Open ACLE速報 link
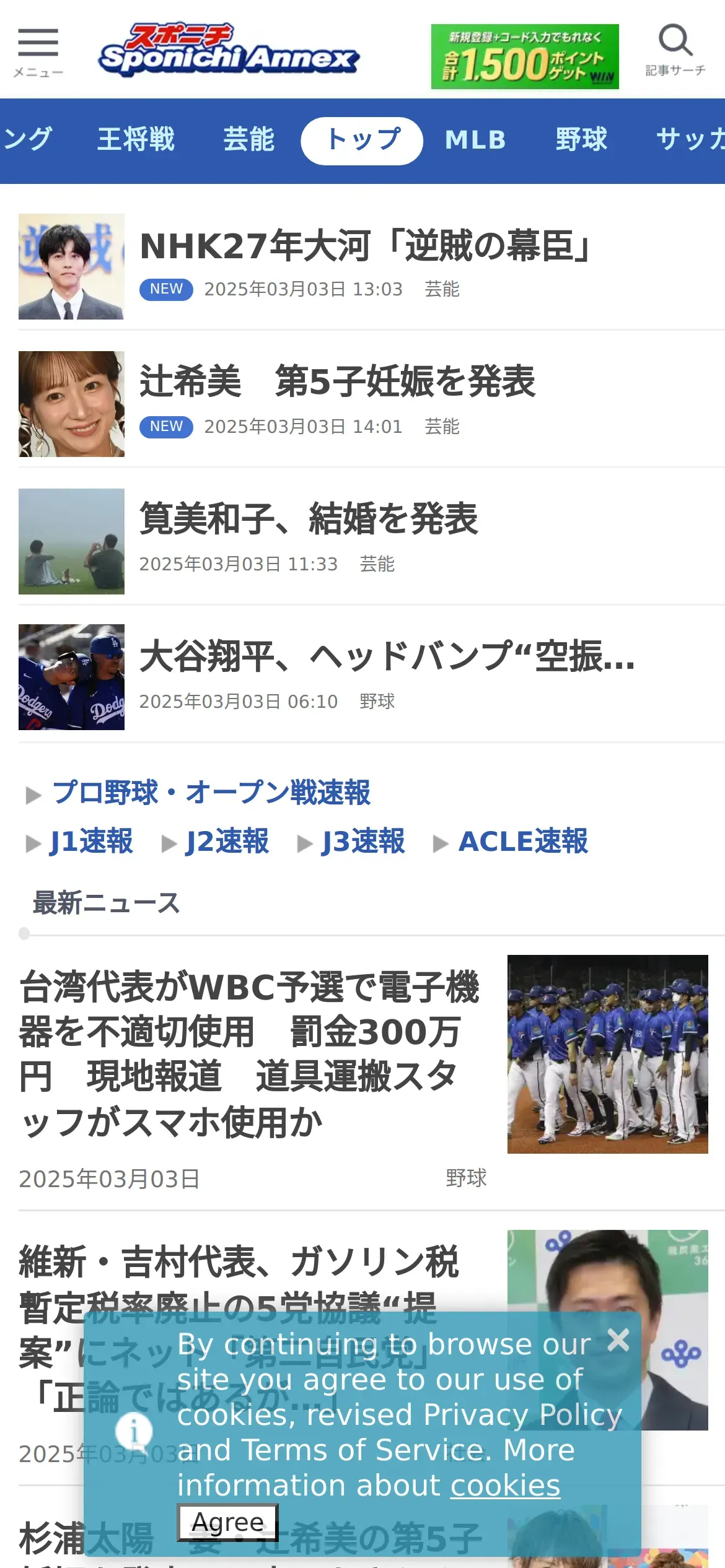 [x=522, y=842]
